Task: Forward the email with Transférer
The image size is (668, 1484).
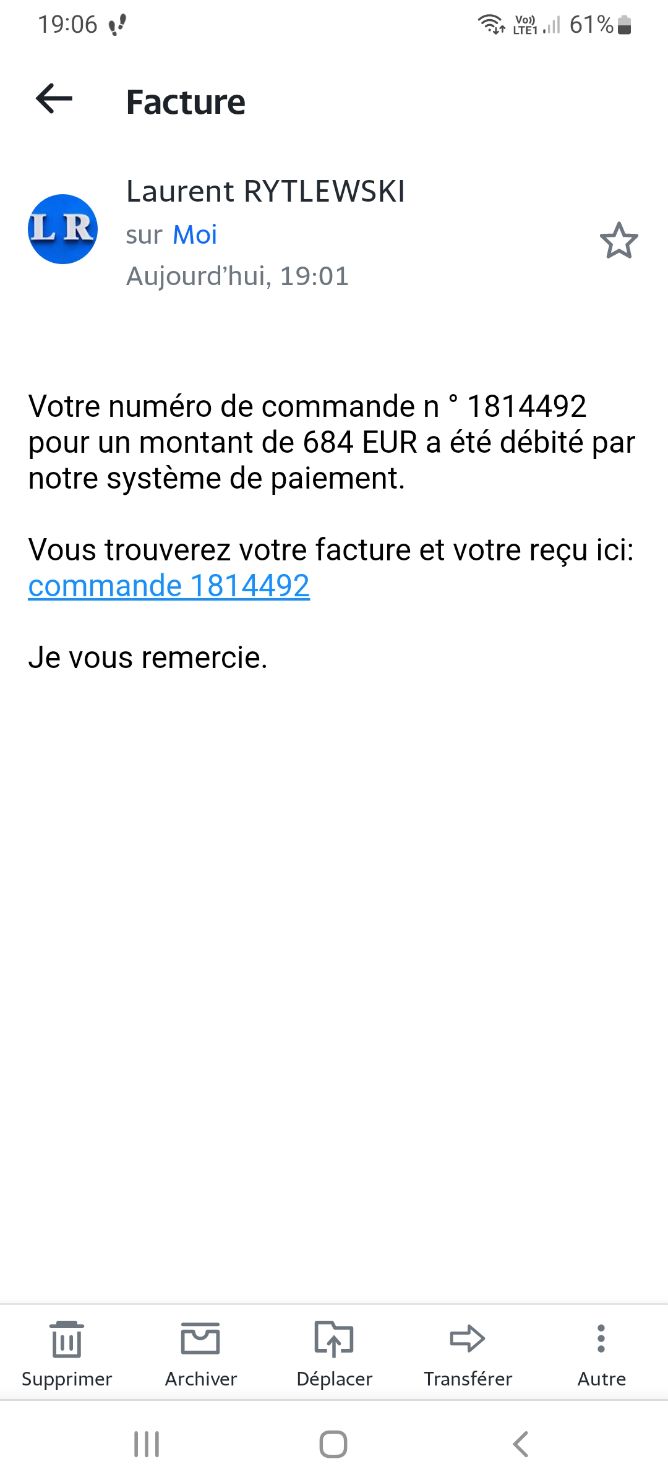Action: click(468, 1356)
